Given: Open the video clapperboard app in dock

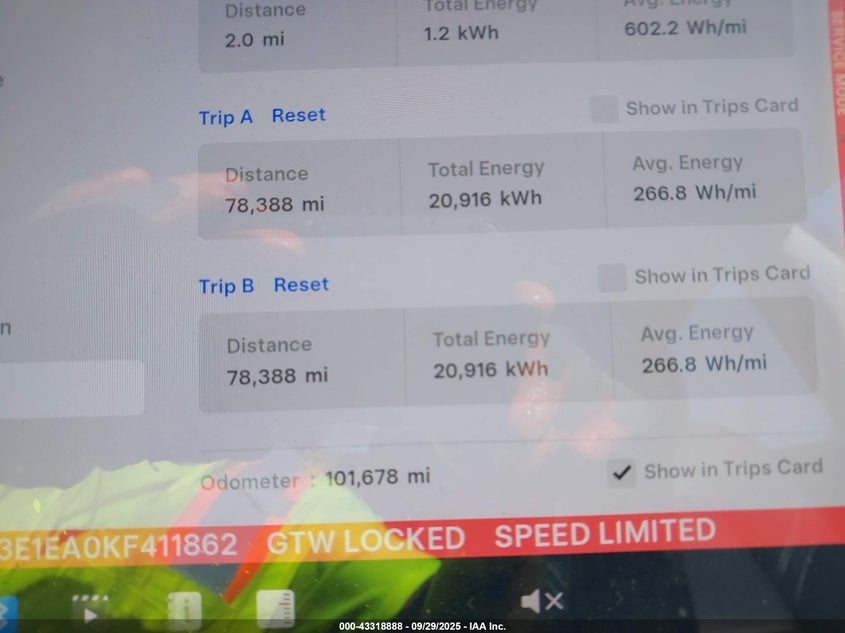Looking at the screenshot, I should [89, 608].
